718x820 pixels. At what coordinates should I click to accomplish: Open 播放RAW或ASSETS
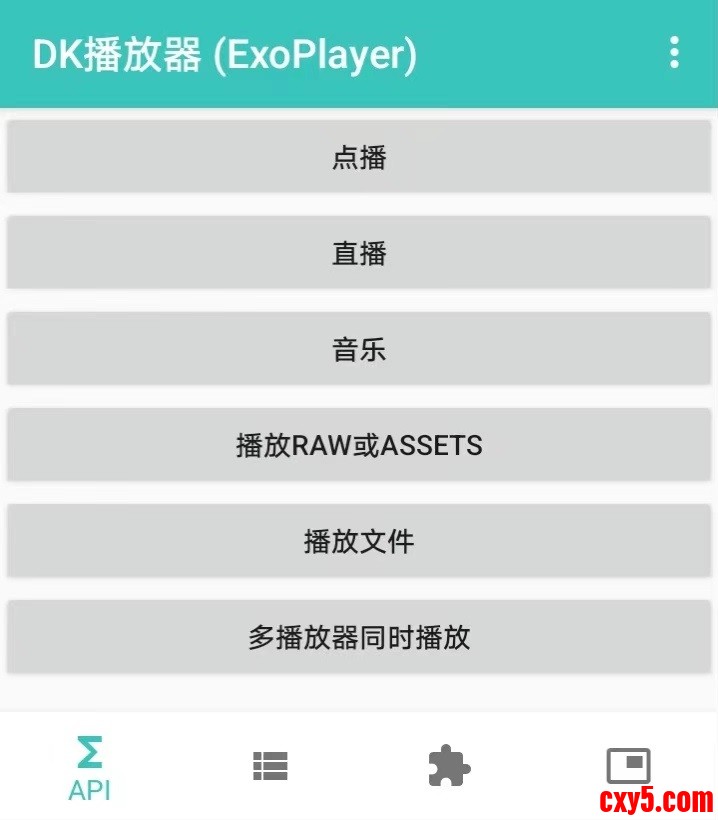[x=359, y=445]
